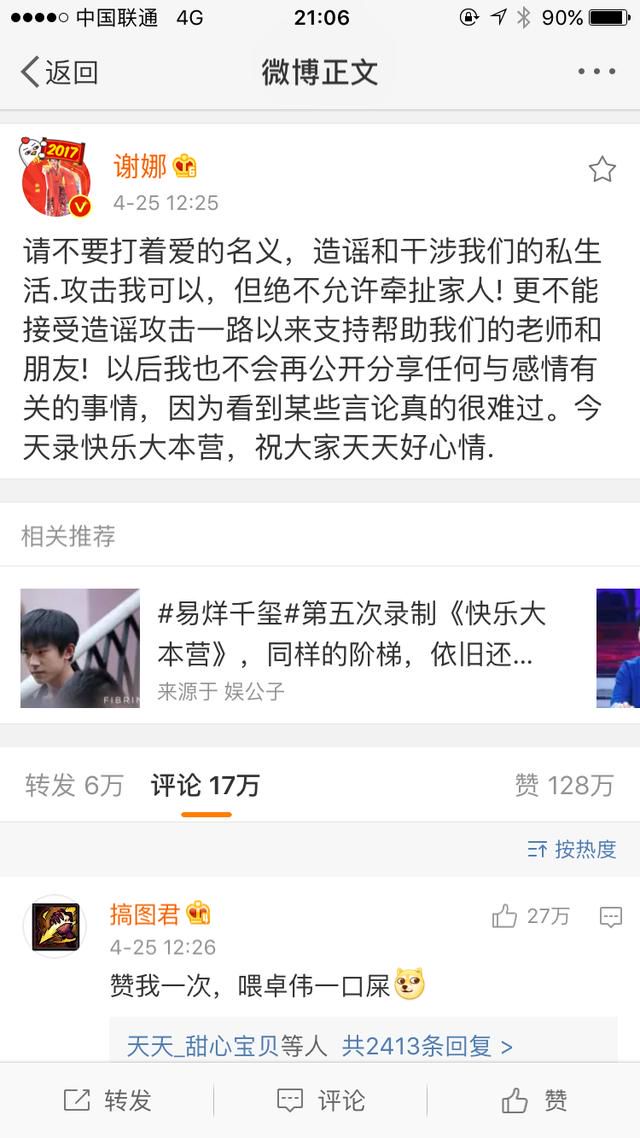Repost using the bottom 转发 button
Screen dimensions: 640x1138
click(107, 1100)
